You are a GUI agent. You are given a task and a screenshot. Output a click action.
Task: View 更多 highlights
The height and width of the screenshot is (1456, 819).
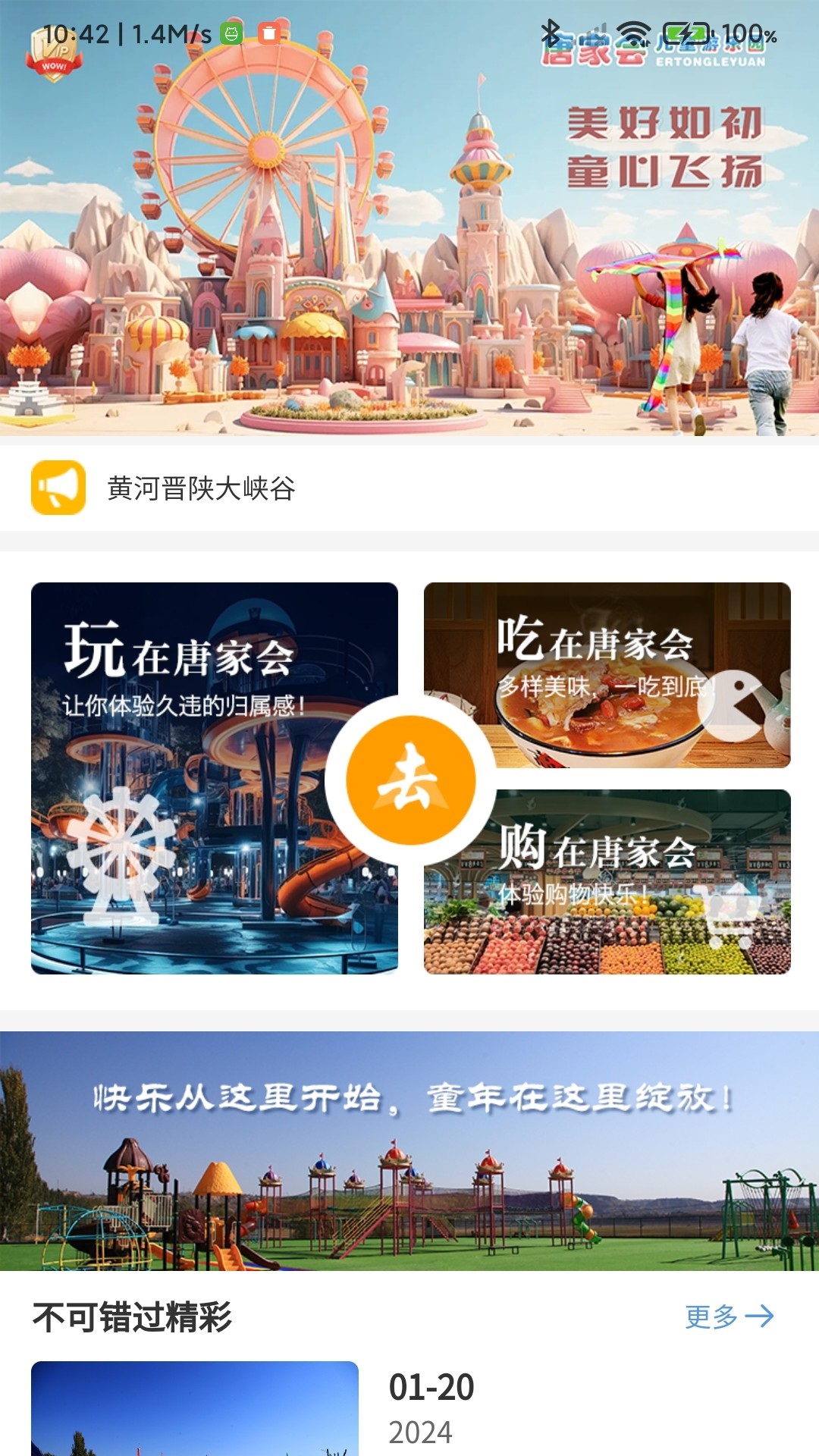728,1316
